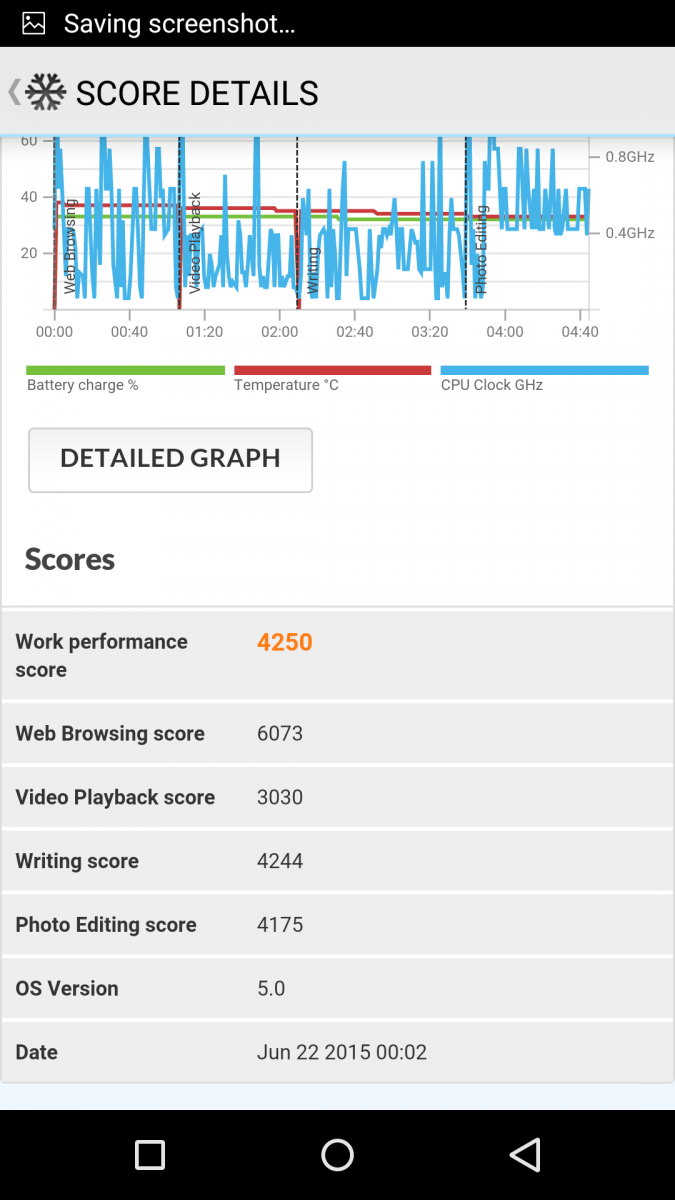Screen dimensions: 675x1200
Task: Tap the system back button
Action: pos(525,1155)
